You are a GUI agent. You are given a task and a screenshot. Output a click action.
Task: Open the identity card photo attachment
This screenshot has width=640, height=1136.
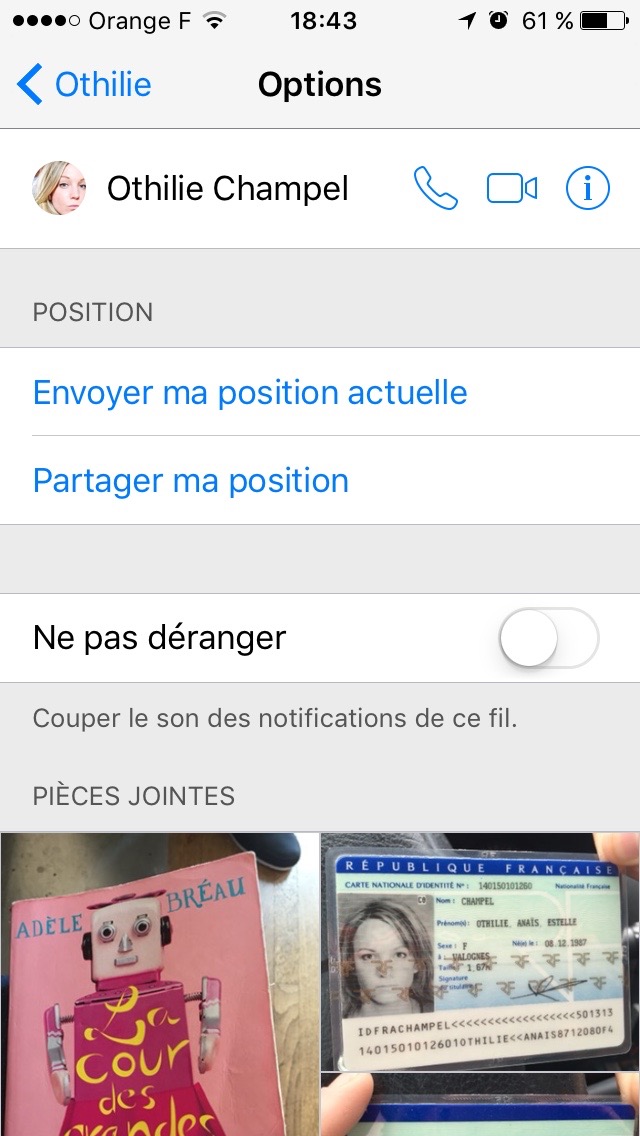[480, 952]
